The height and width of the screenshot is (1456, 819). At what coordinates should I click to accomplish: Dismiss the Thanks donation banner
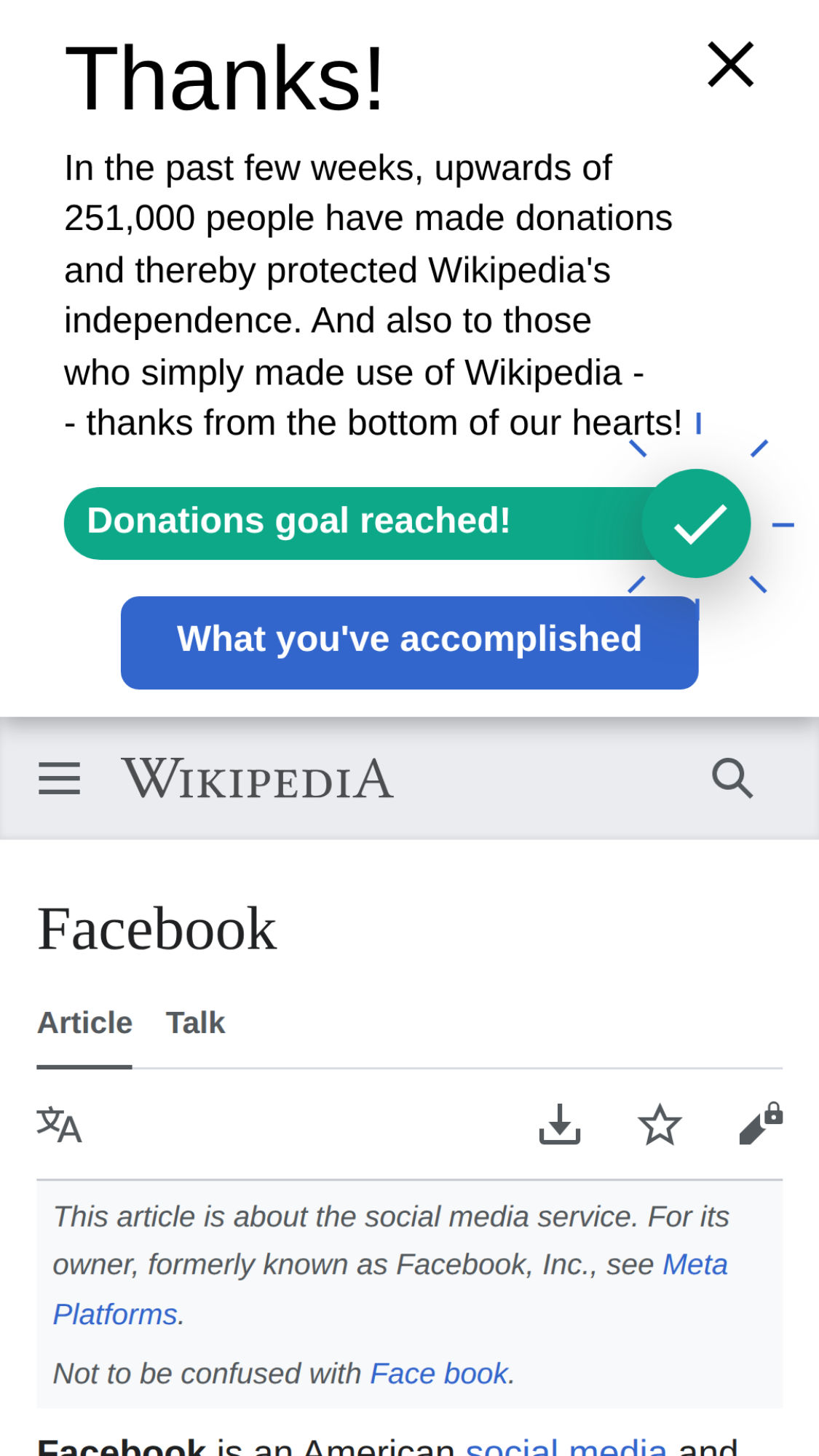point(730,65)
